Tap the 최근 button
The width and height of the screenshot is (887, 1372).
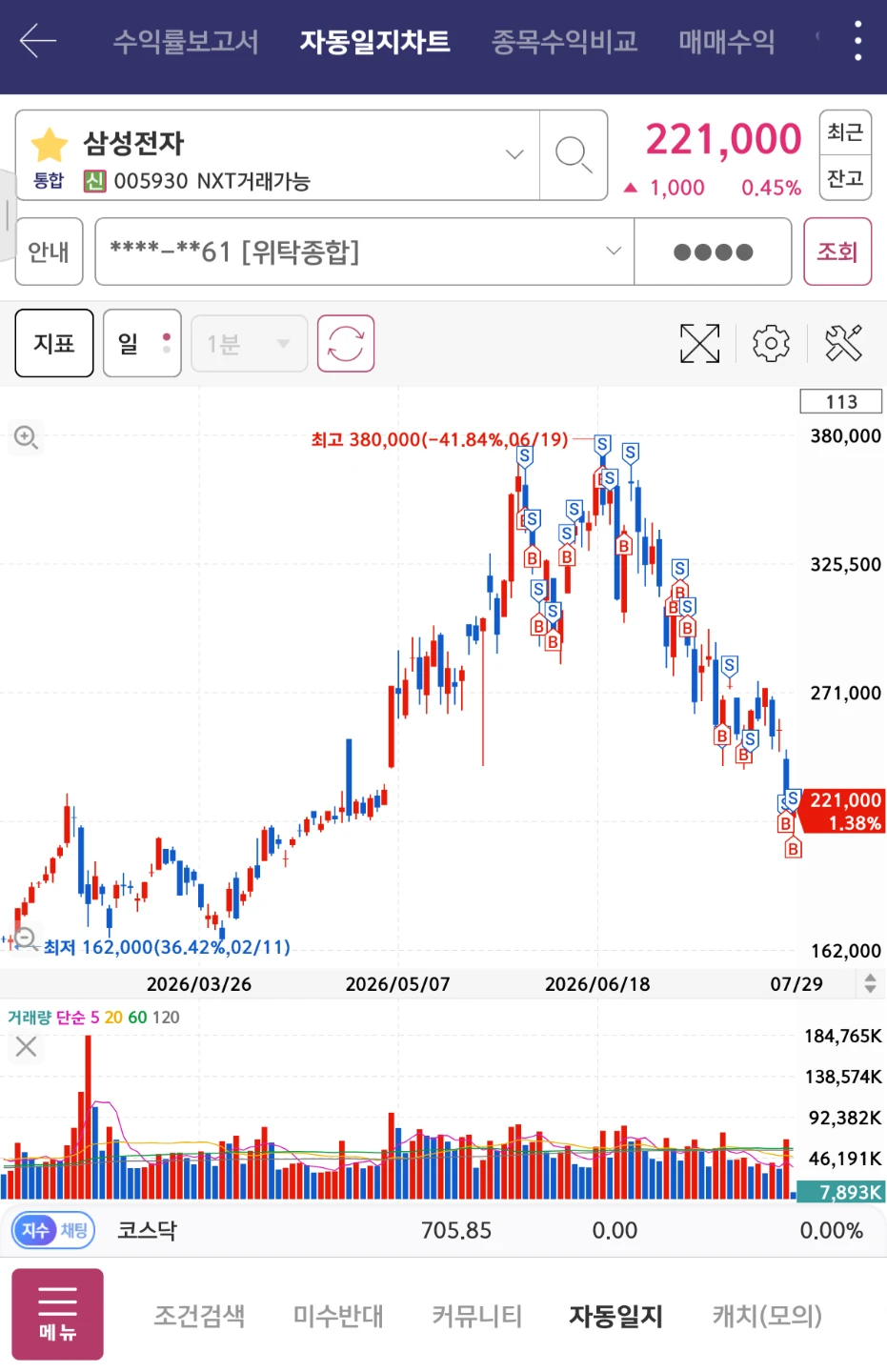click(x=845, y=131)
